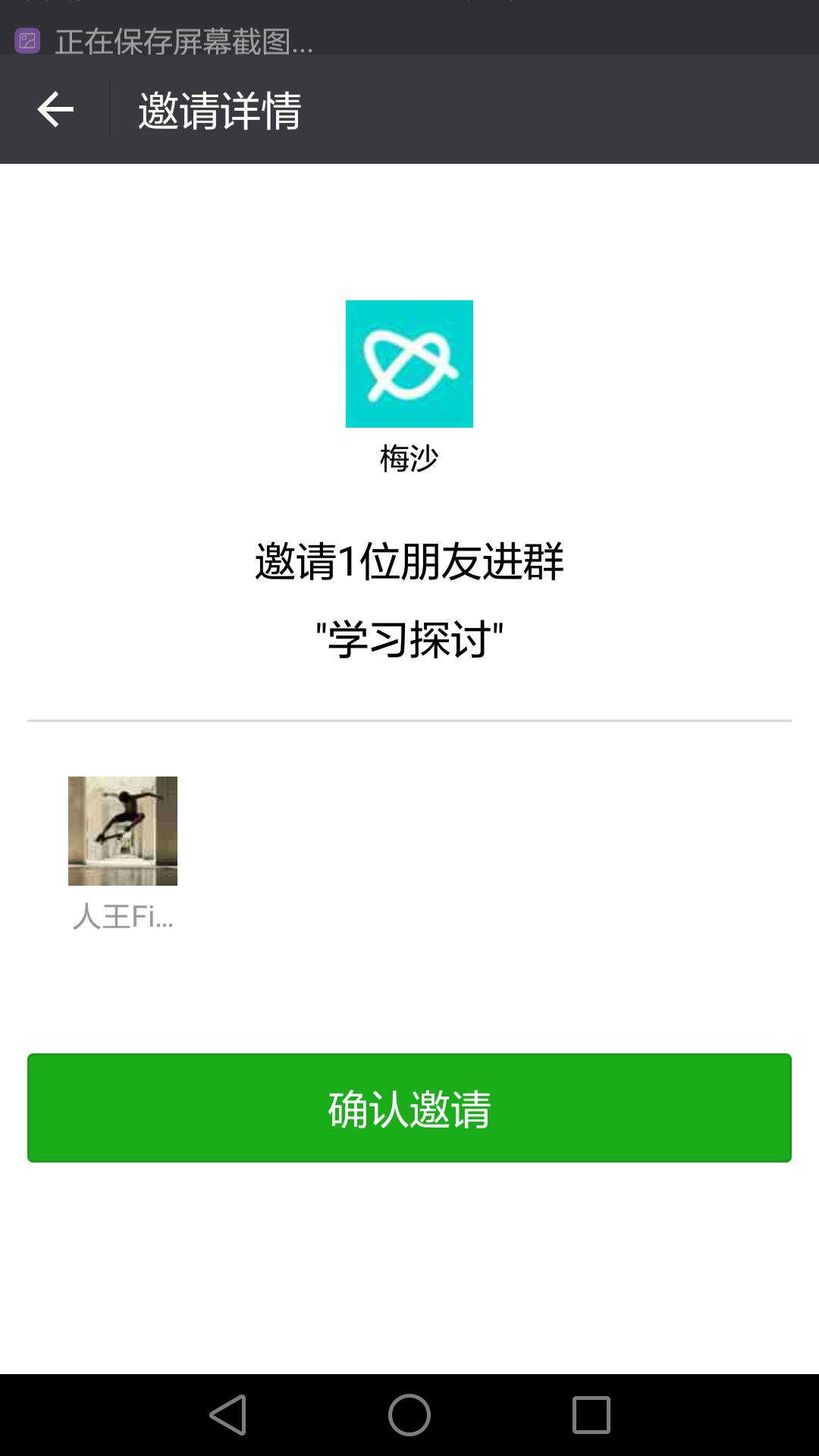Tap the quoted group title 学习探讨
Image resolution: width=819 pixels, height=1456 pixels.
[409, 637]
